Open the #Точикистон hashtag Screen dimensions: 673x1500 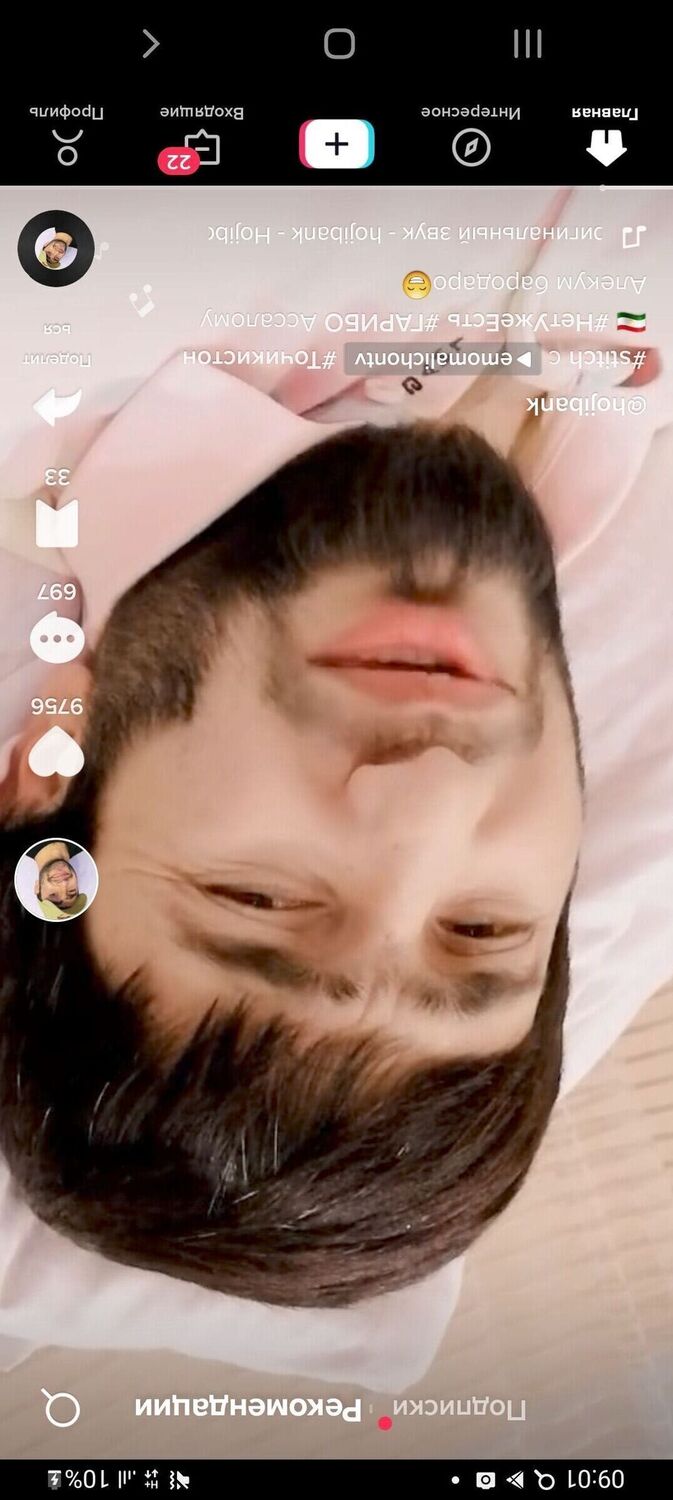(259, 359)
